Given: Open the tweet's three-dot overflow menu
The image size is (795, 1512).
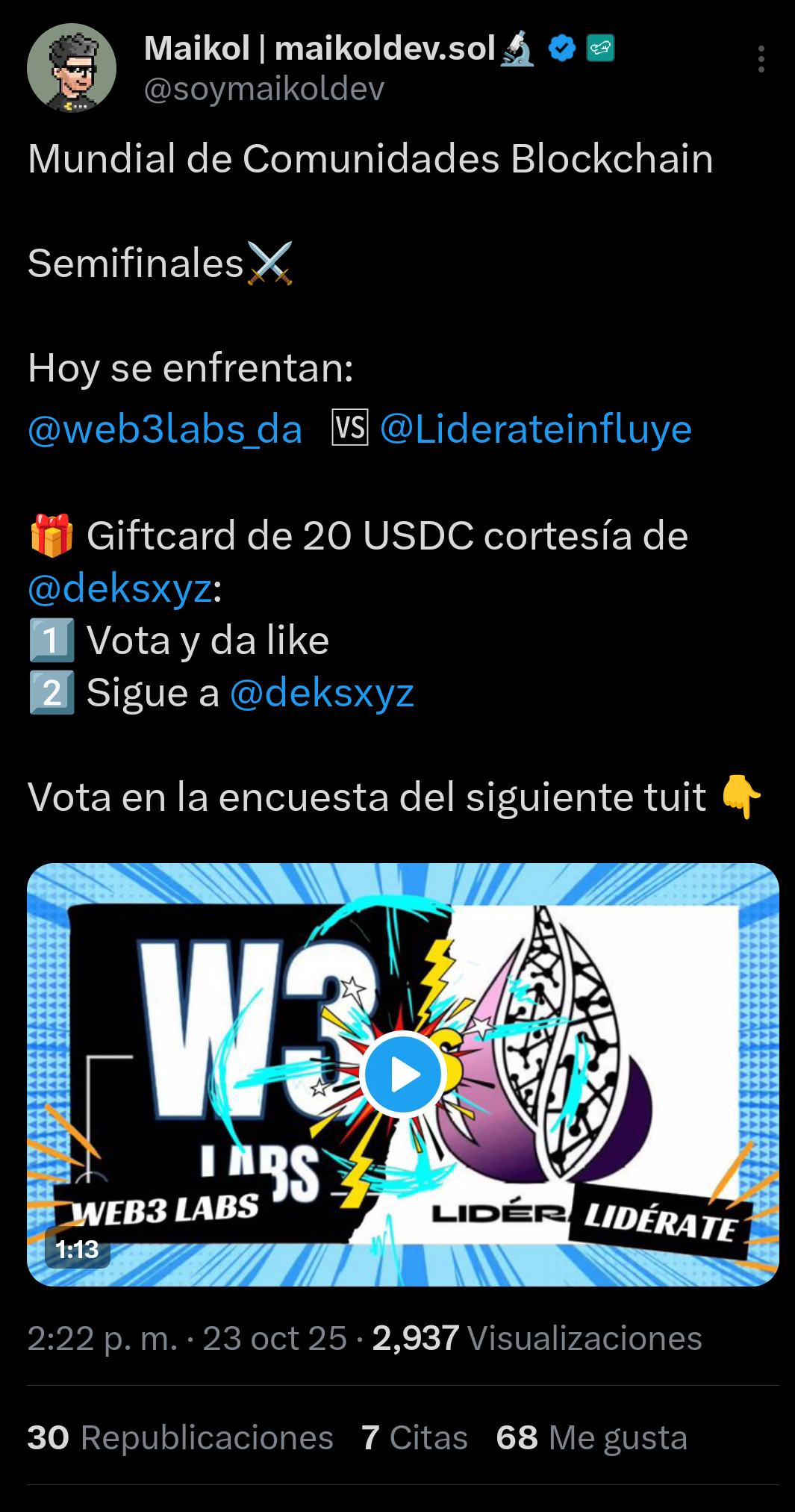Looking at the screenshot, I should (761, 59).
